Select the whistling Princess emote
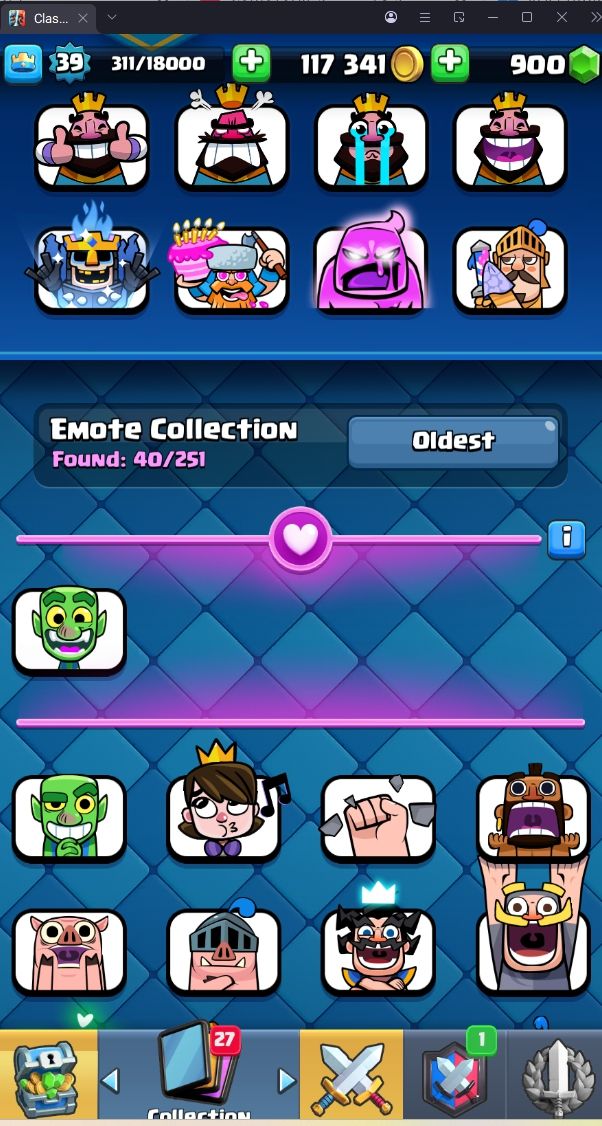Screen dimensions: 602x1126 (224, 817)
